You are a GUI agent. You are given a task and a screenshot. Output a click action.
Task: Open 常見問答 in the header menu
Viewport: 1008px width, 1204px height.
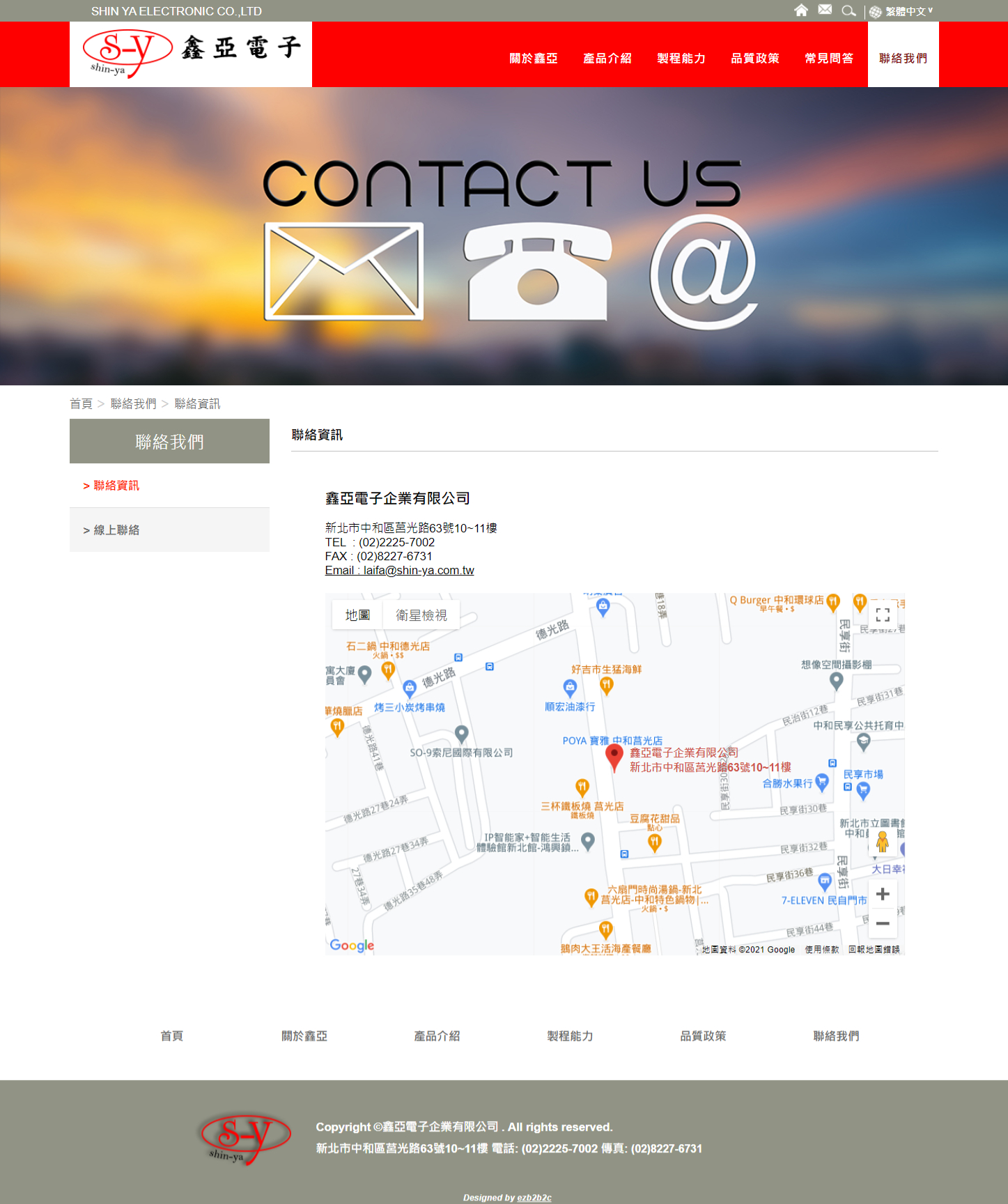(x=829, y=59)
